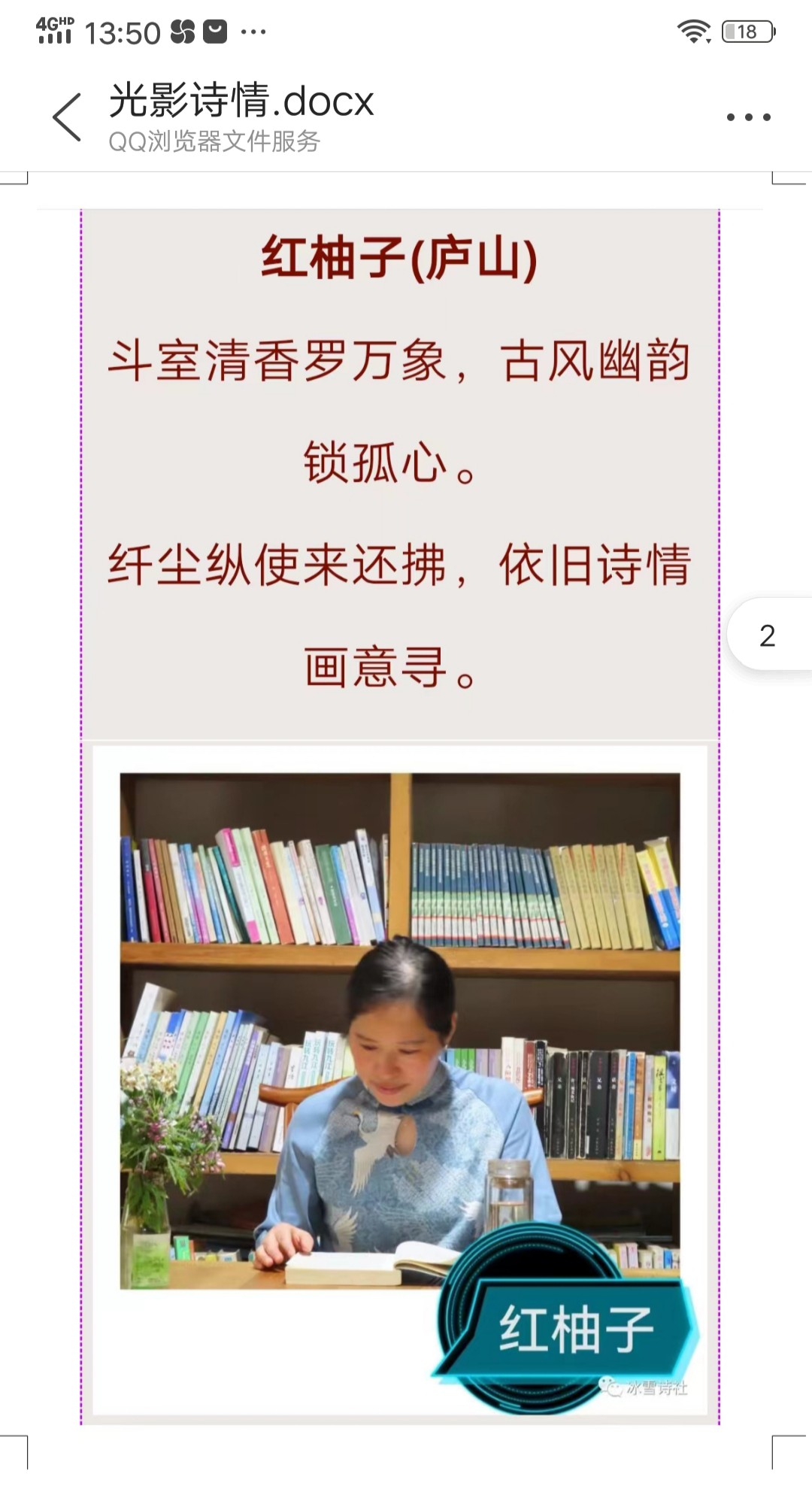Open the three-dot overflow menu

pos(748,117)
